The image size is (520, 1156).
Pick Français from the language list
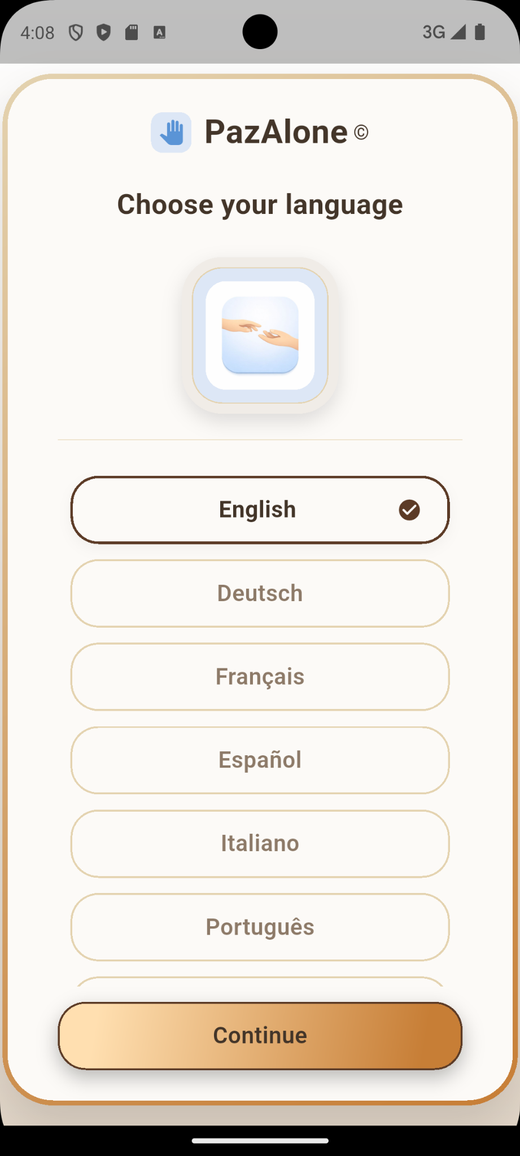coord(260,677)
